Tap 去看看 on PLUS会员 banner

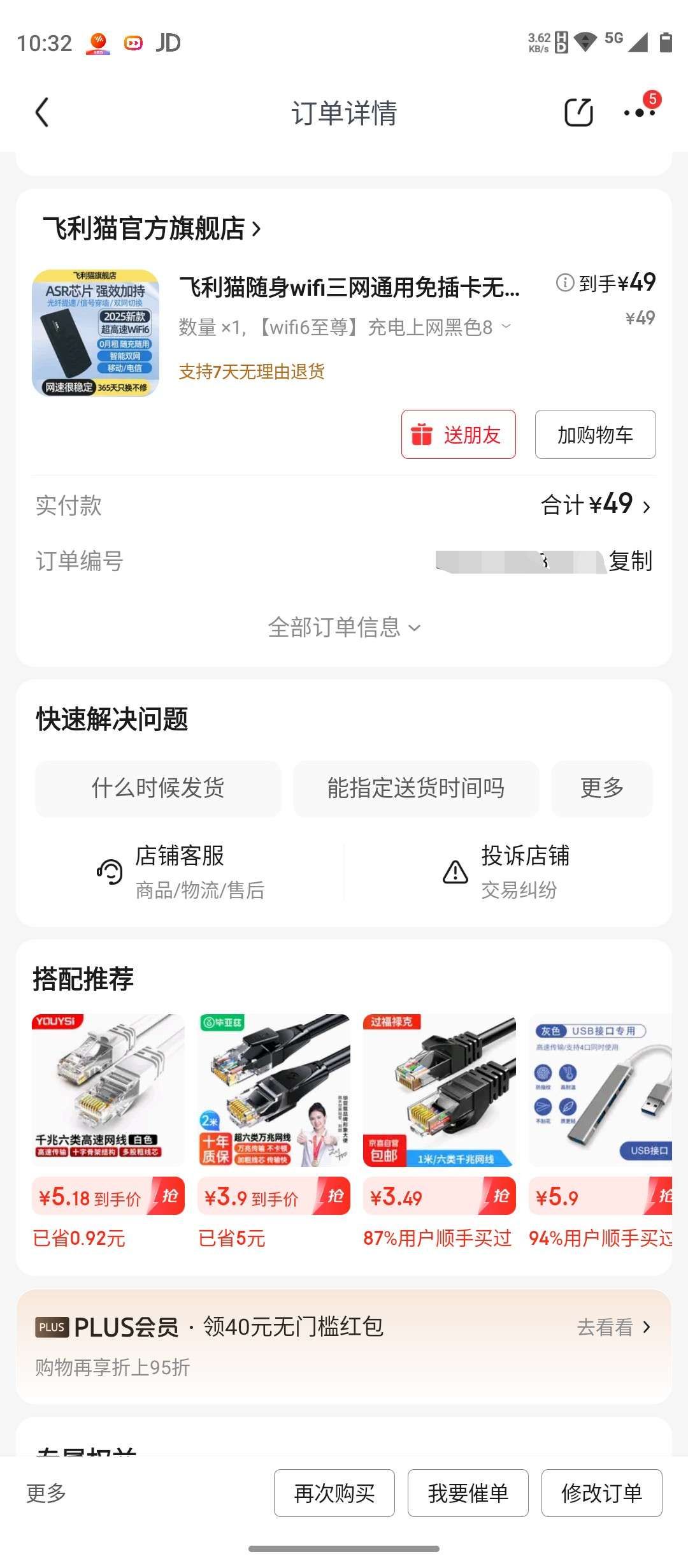pos(613,1328)
